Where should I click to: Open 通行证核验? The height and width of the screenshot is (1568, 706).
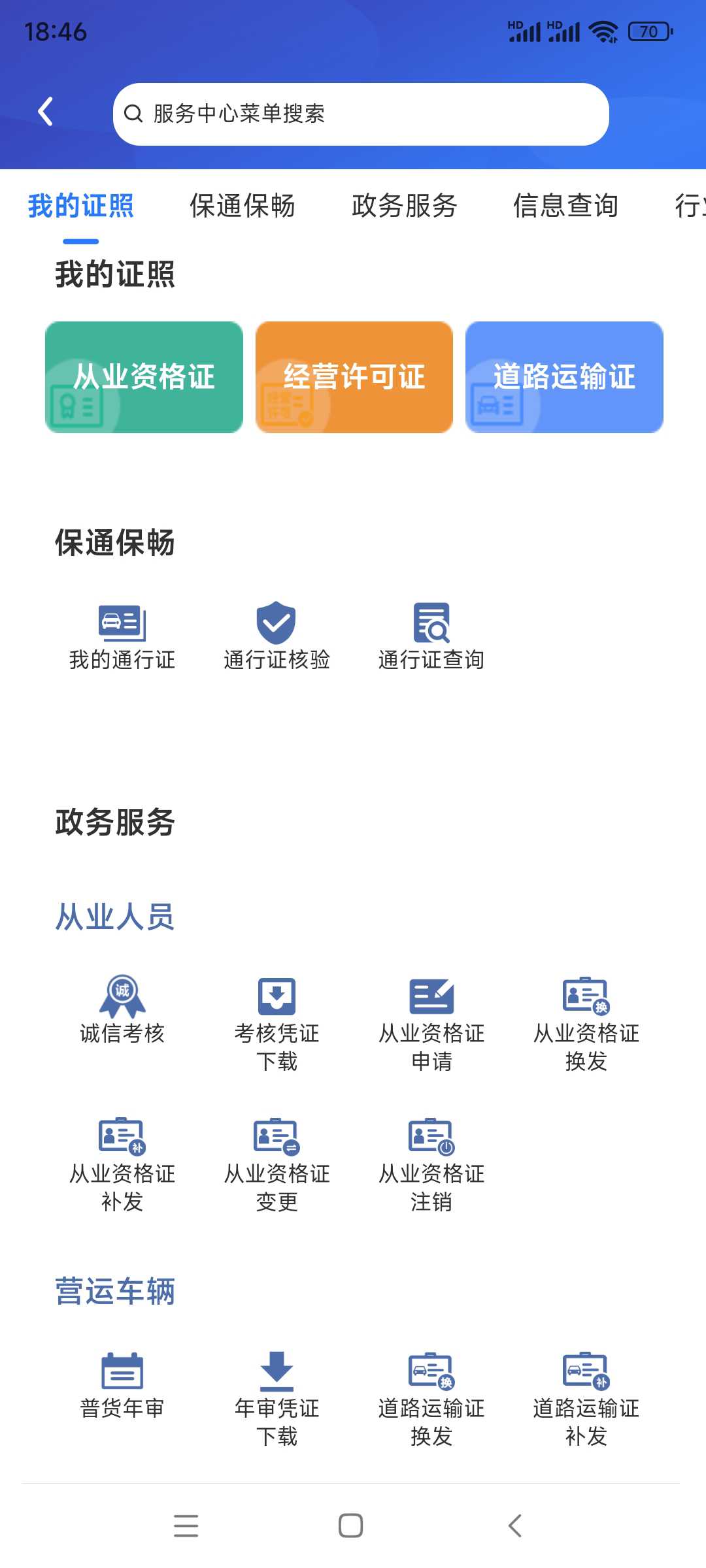tap(277, 636)
